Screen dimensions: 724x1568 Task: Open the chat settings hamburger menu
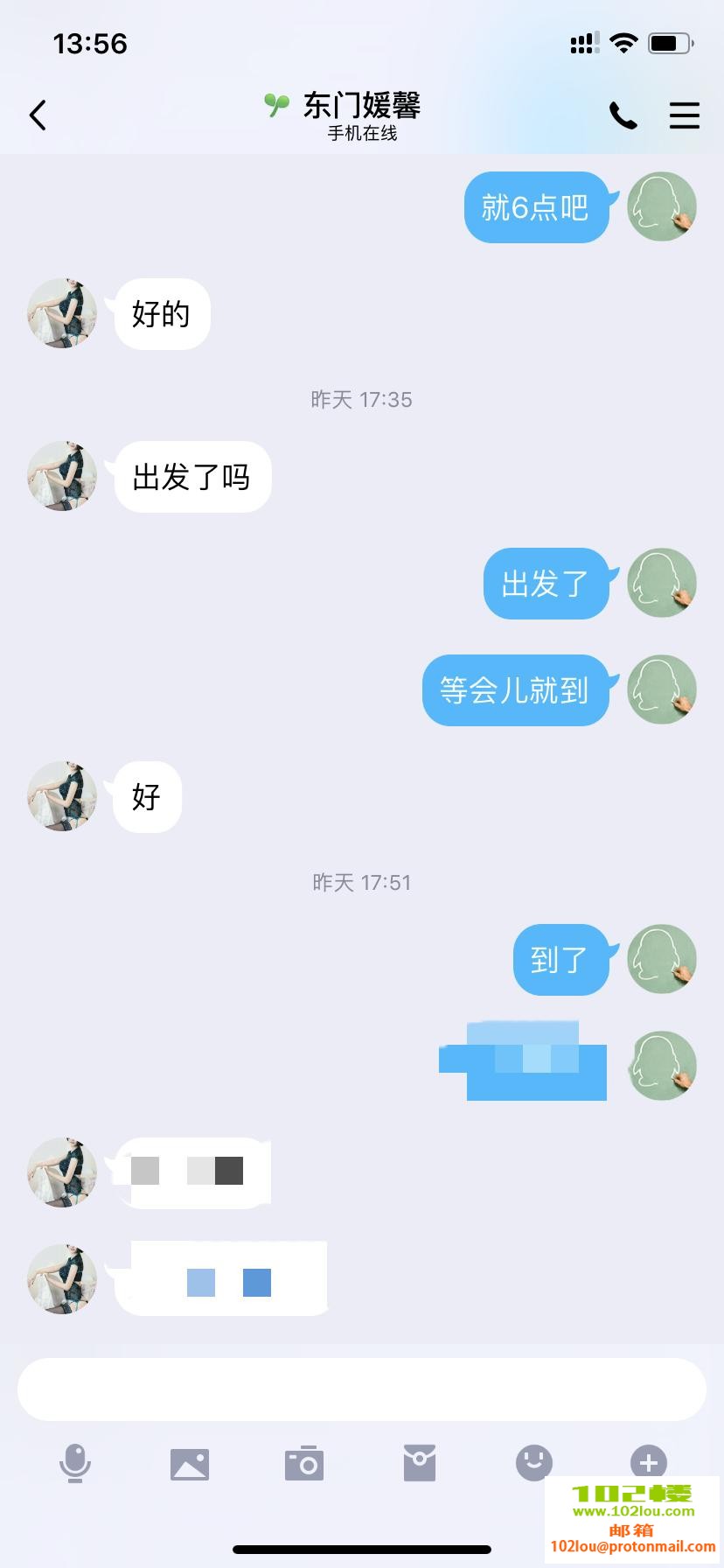685,115
